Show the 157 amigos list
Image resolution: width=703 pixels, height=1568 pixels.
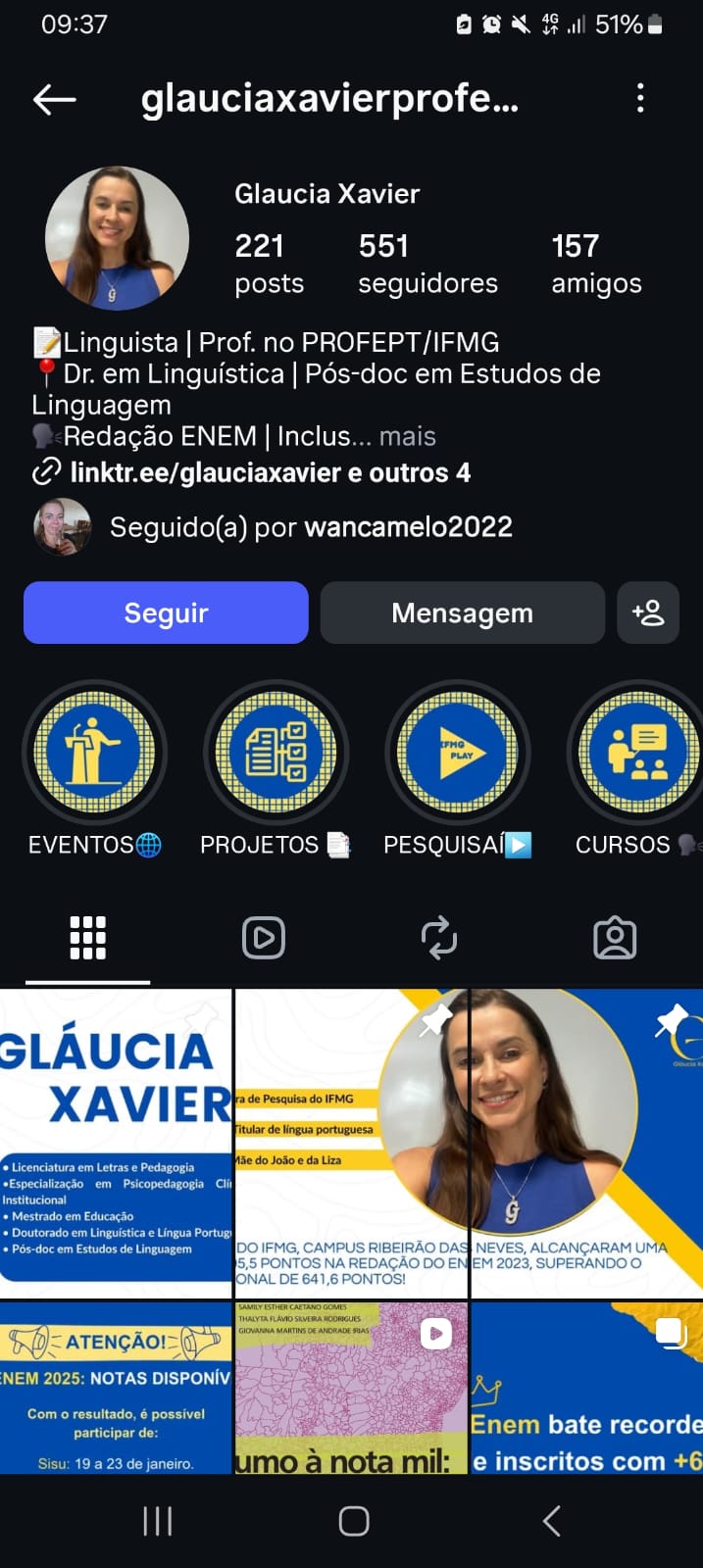point(596,264)
